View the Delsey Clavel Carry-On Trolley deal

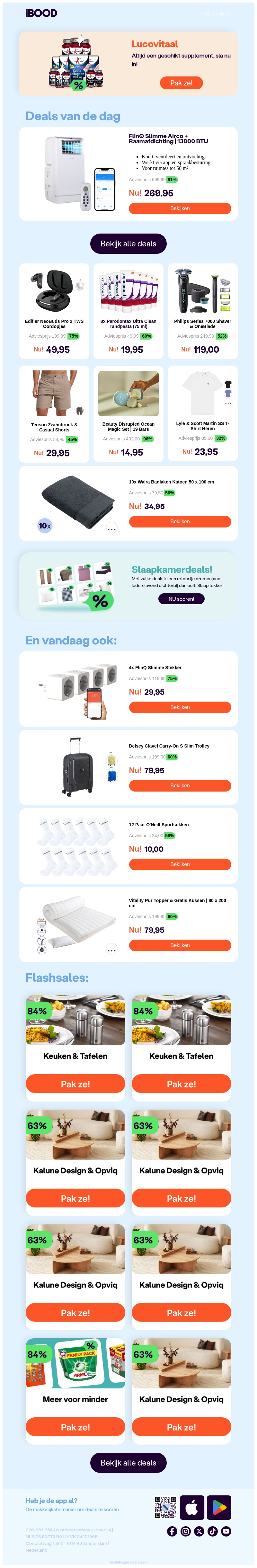pyautogui.click(x=180, y=786)
